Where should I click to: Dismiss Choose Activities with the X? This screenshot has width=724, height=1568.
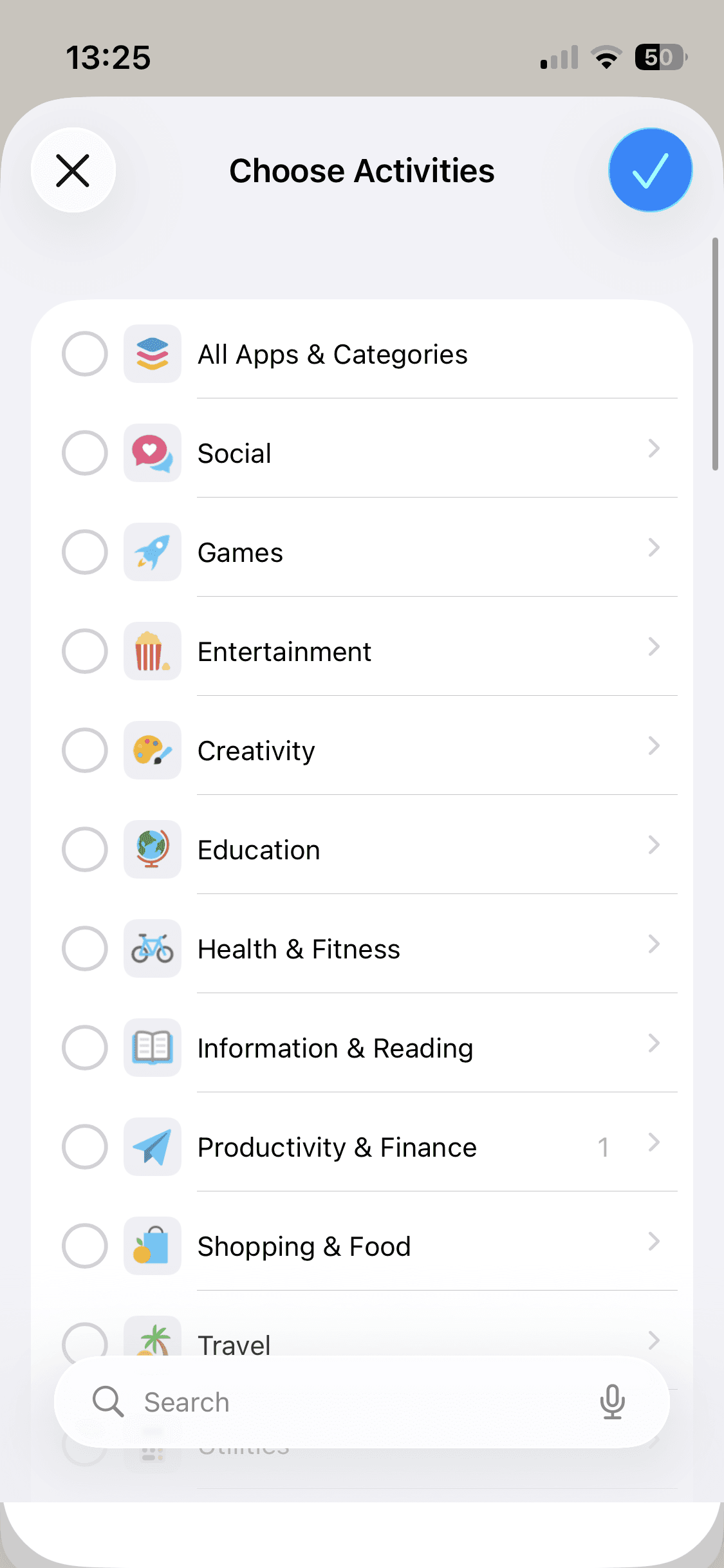[73, 169]
